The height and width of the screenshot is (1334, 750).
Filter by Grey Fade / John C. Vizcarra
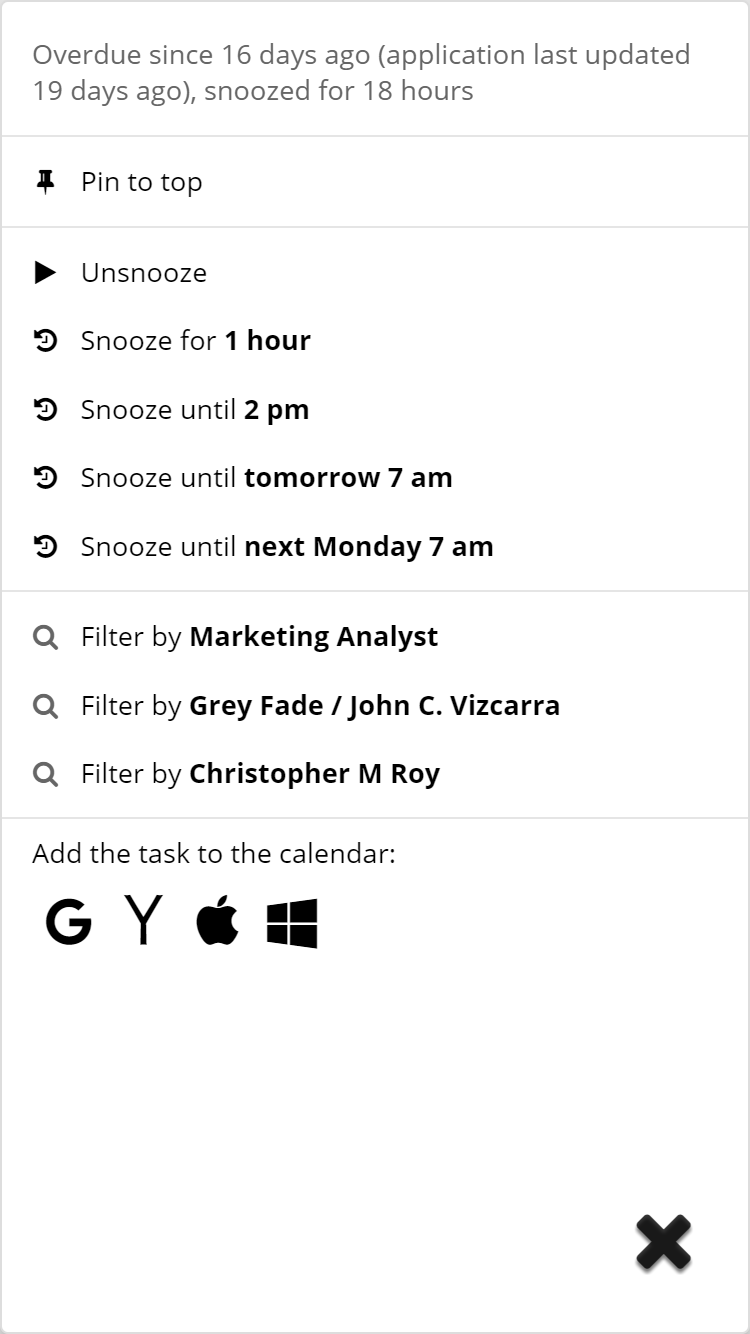pyautogui.click(x=320, y=706)
